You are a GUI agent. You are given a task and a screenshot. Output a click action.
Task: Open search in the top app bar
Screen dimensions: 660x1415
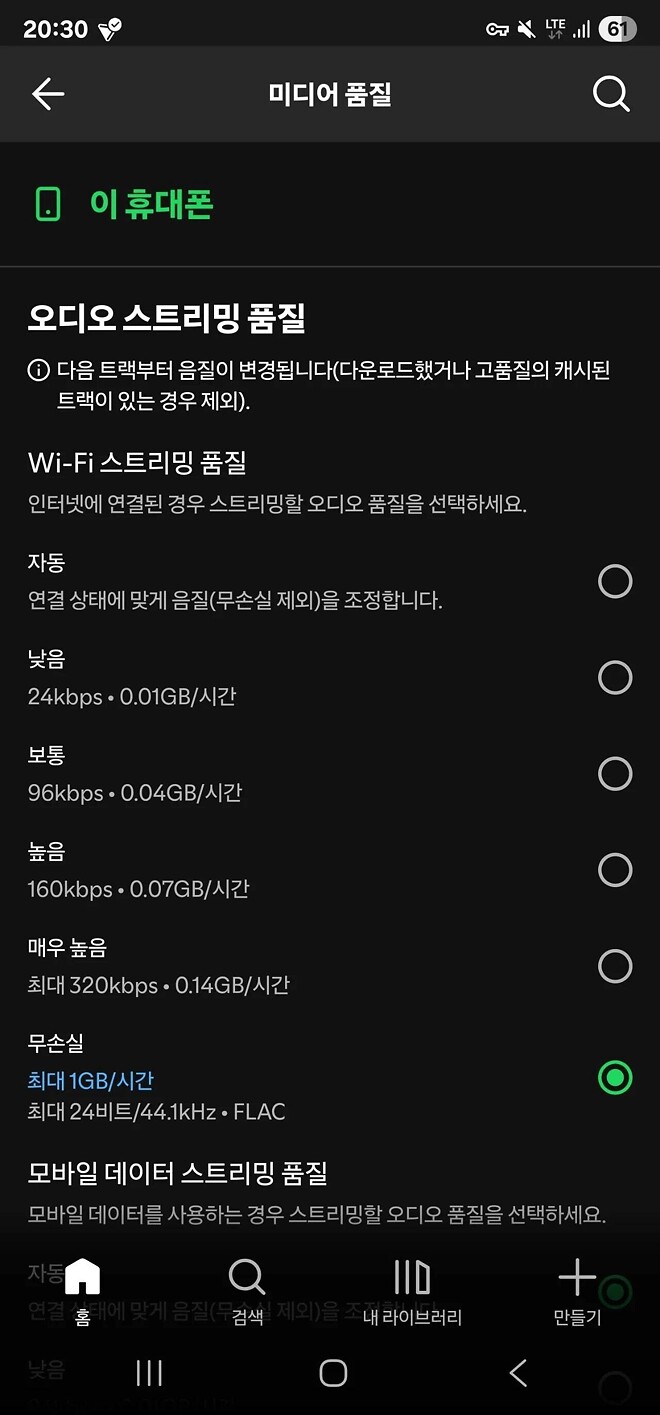tap(611, 94)
